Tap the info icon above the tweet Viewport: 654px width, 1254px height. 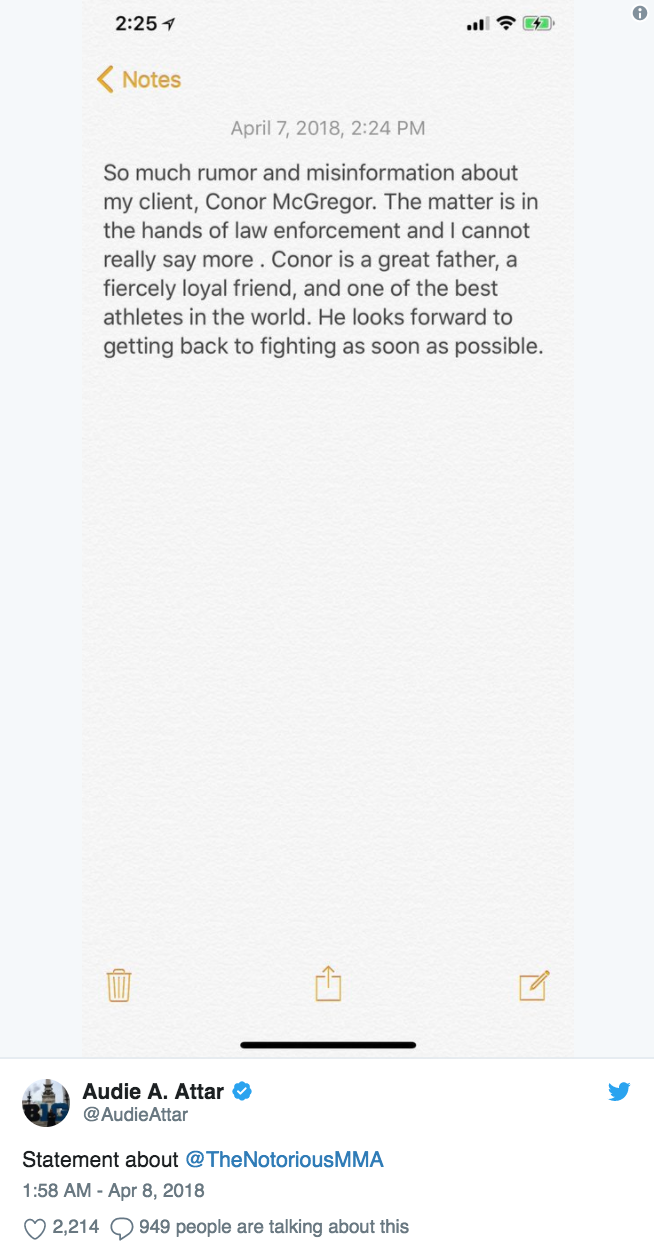[x=640, y=13]
